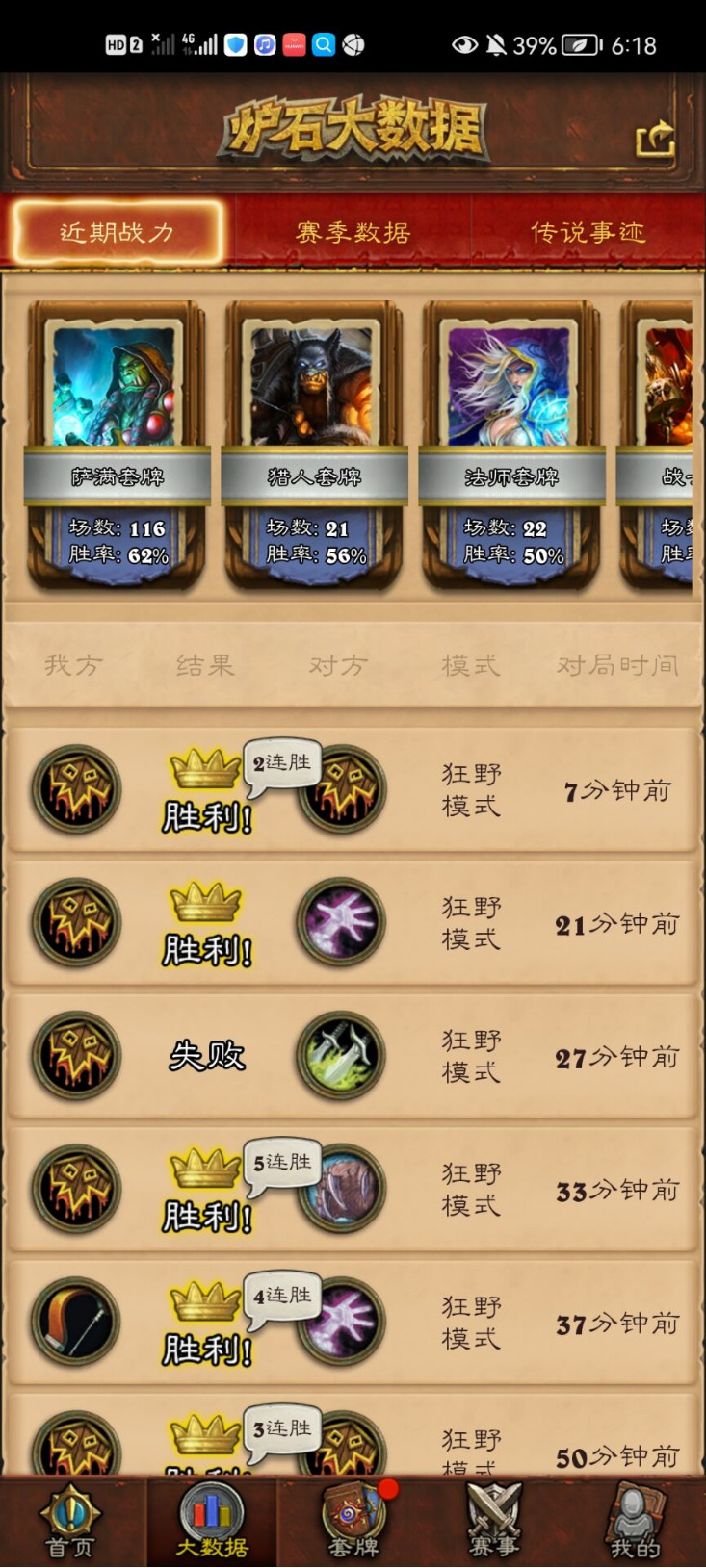The height and width of the screenshot is (1568, 706).
Task: Open the match from 21分钟前
Action: [x=353, y=923]
